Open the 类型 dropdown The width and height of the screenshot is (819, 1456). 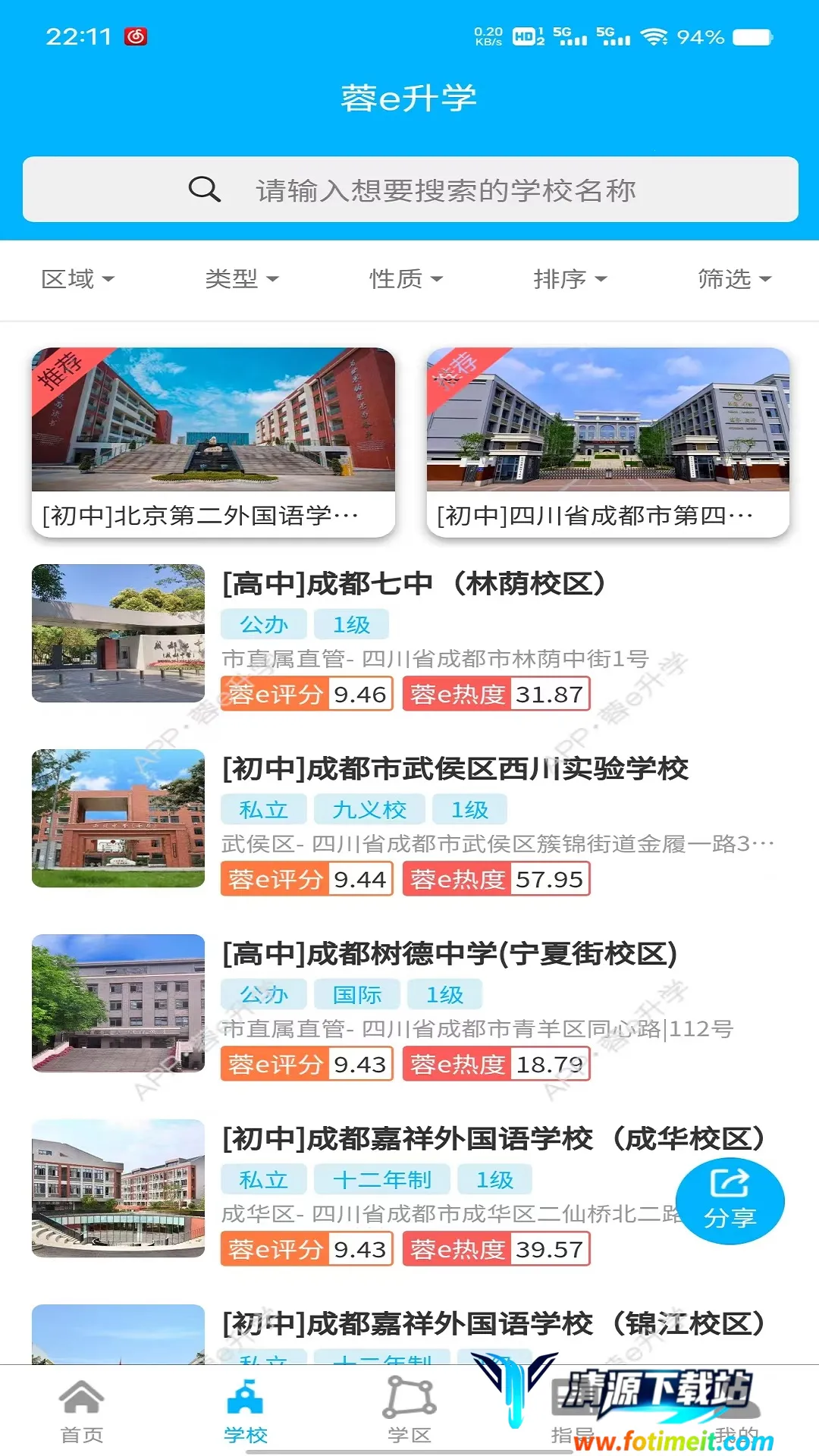coord(241,279)
